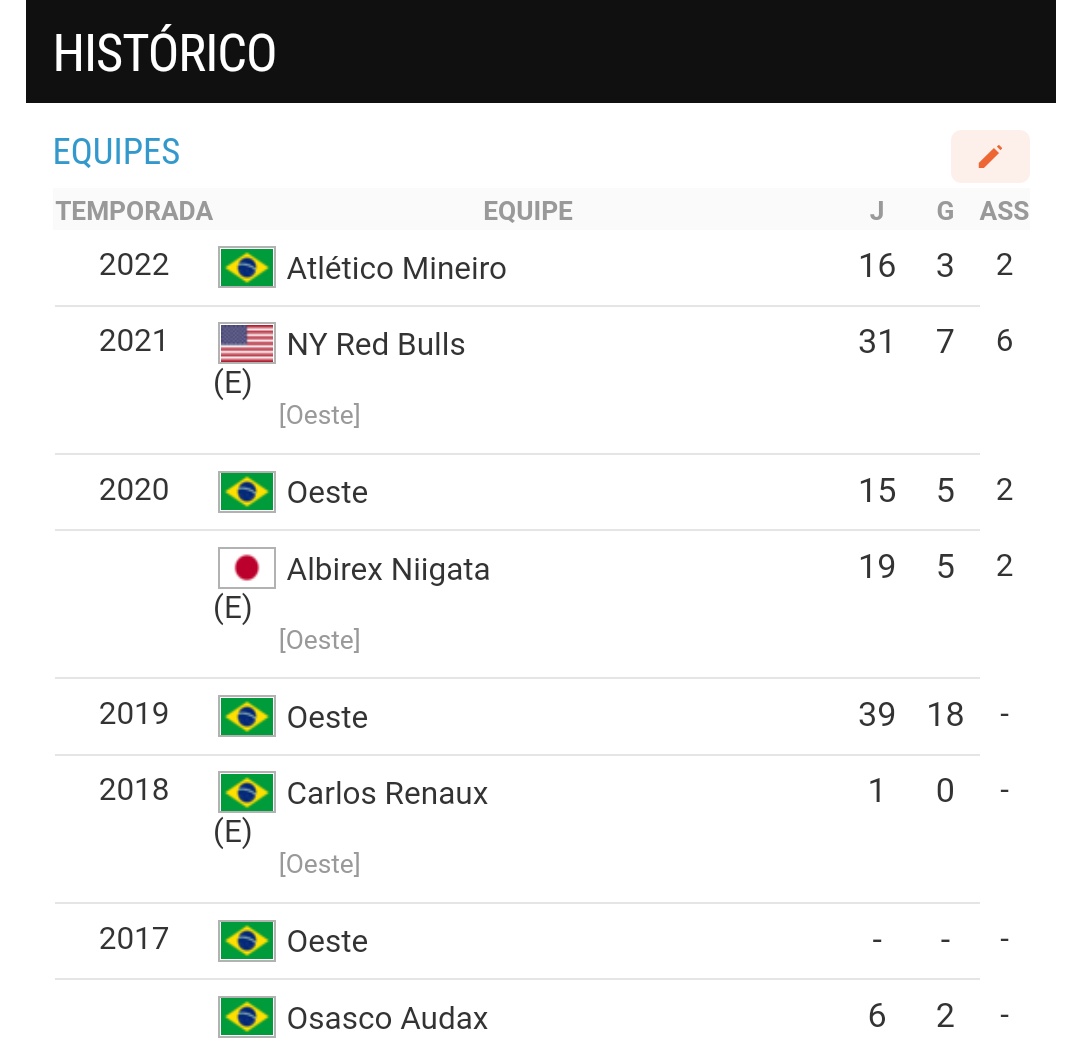Open the Atlético Mineiro team page
The width and height of the screenshot is (1080, 1049).
point(396,268)
